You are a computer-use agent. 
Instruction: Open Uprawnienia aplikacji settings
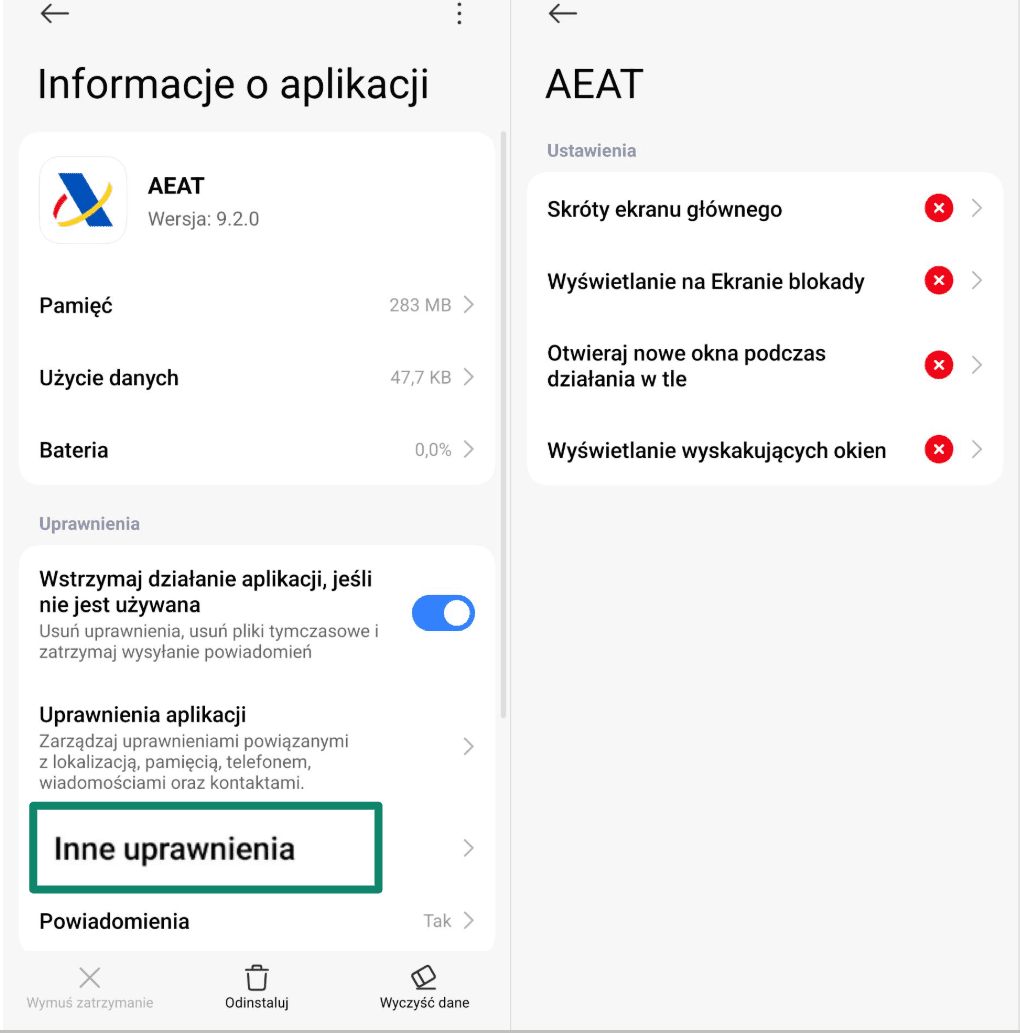pos(256,746)
